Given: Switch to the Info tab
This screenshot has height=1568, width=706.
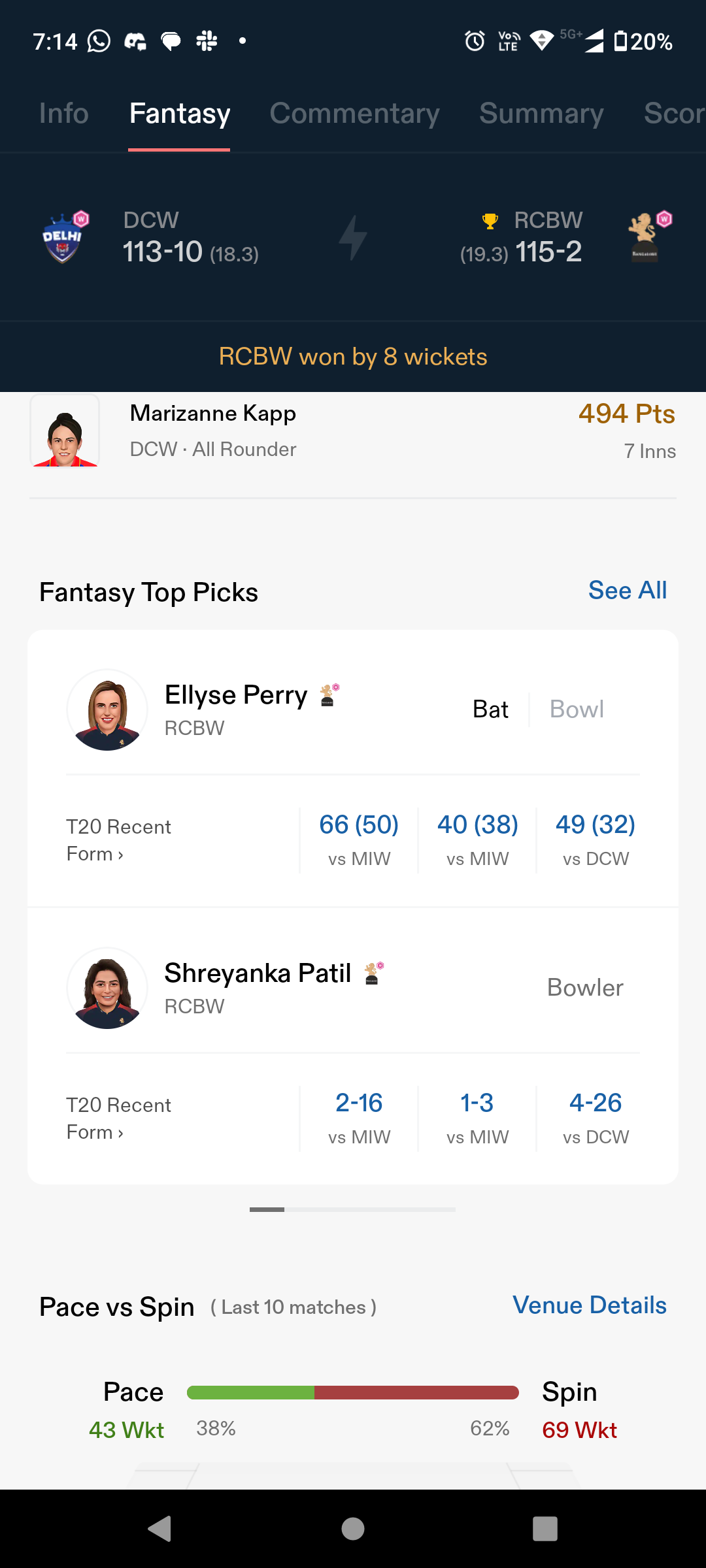Looking at the screenshot, I should click(x=63, y=114).
